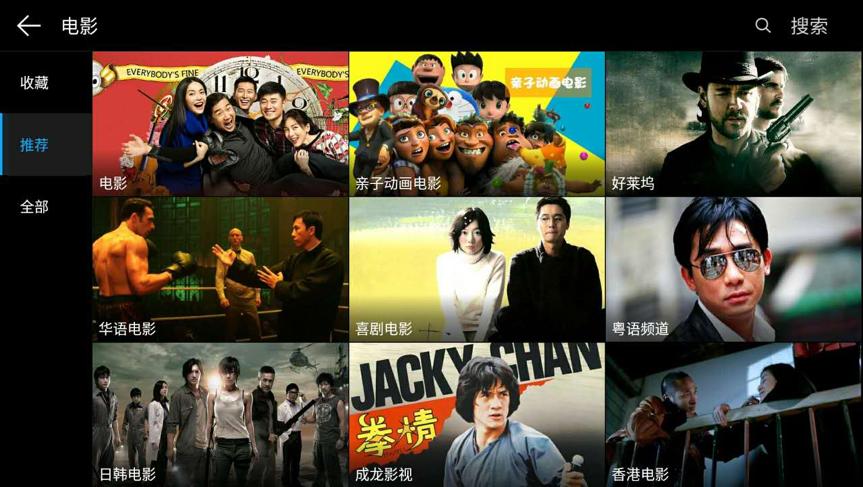Go back using the arrow icon
Image resolution: width=863 pixels, height=487 pixels.
[28, 26]
